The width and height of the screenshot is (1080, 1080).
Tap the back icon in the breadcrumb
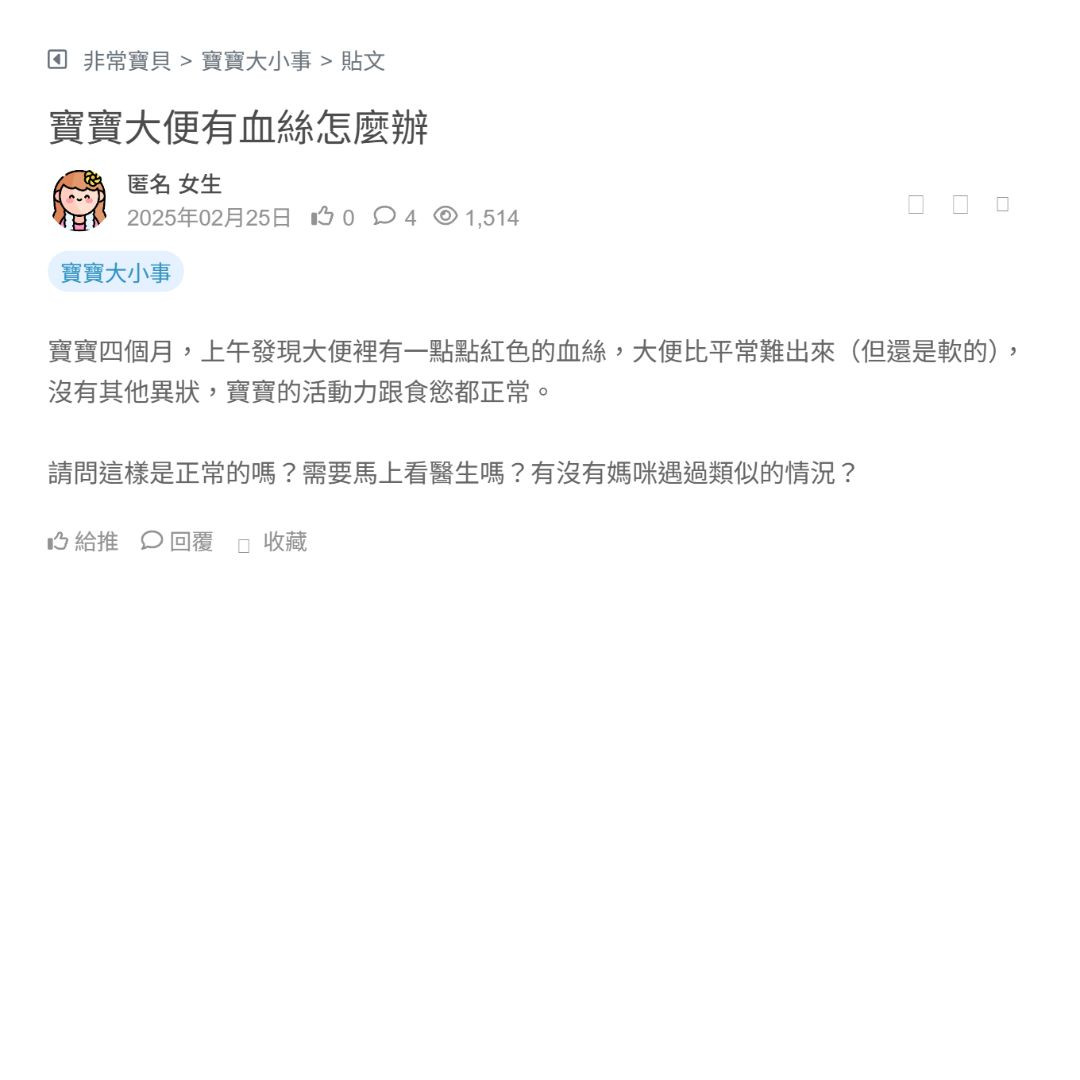pos(58,60)
